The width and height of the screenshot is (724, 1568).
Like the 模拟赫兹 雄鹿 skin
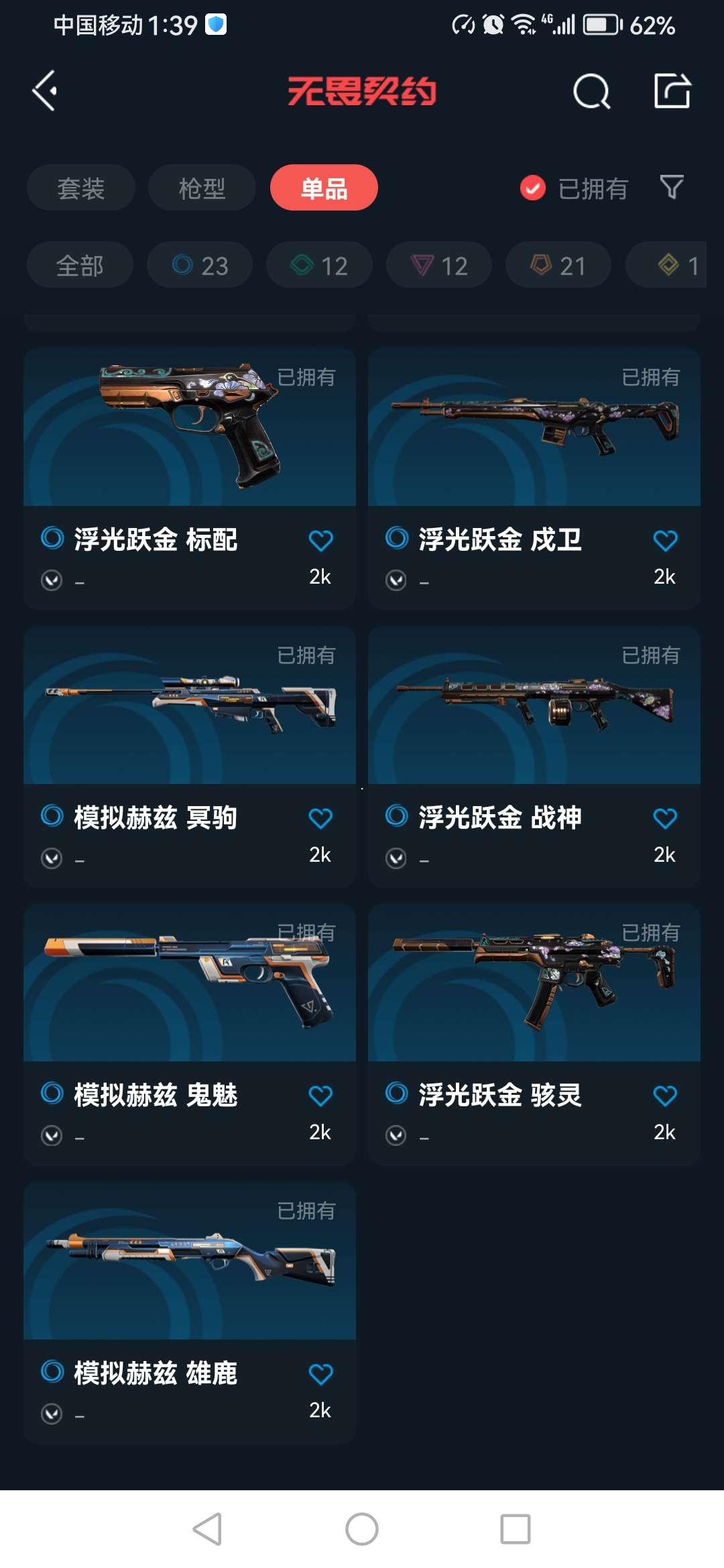pos(320,1374)
